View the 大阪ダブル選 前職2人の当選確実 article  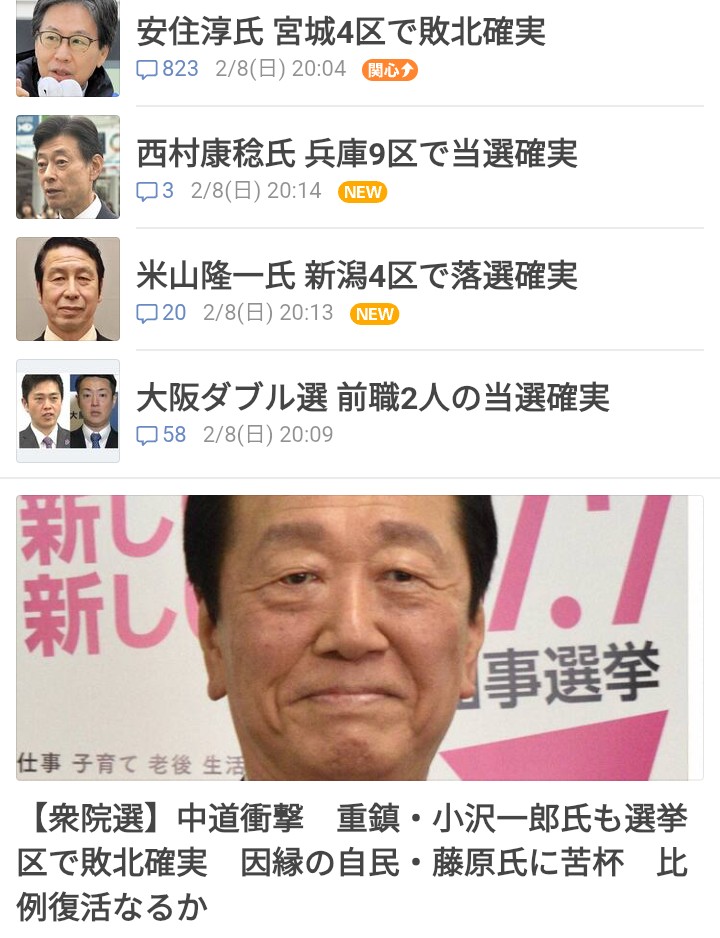click(x=372, y=398)
